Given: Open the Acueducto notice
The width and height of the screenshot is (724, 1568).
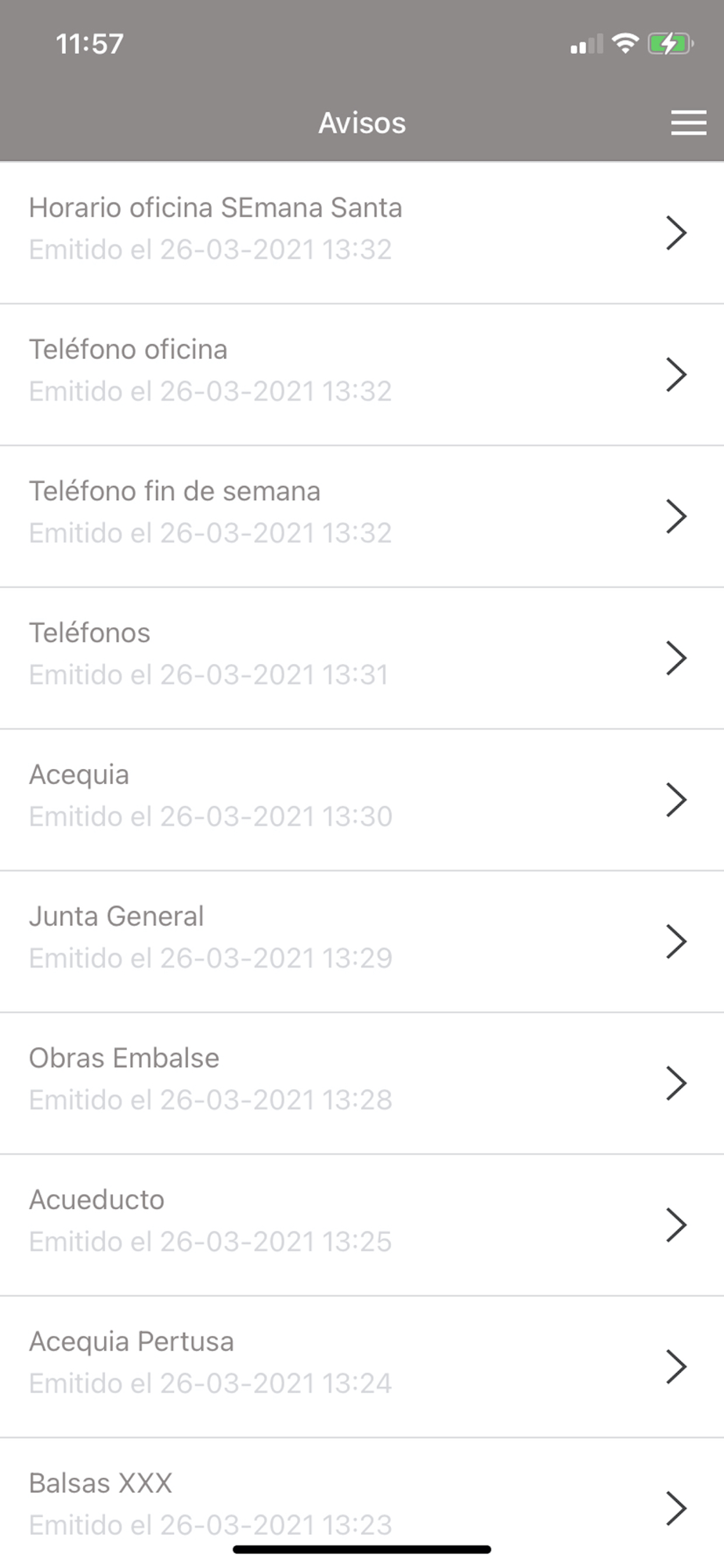Looking at the screenshot, I should point(362,1225).
